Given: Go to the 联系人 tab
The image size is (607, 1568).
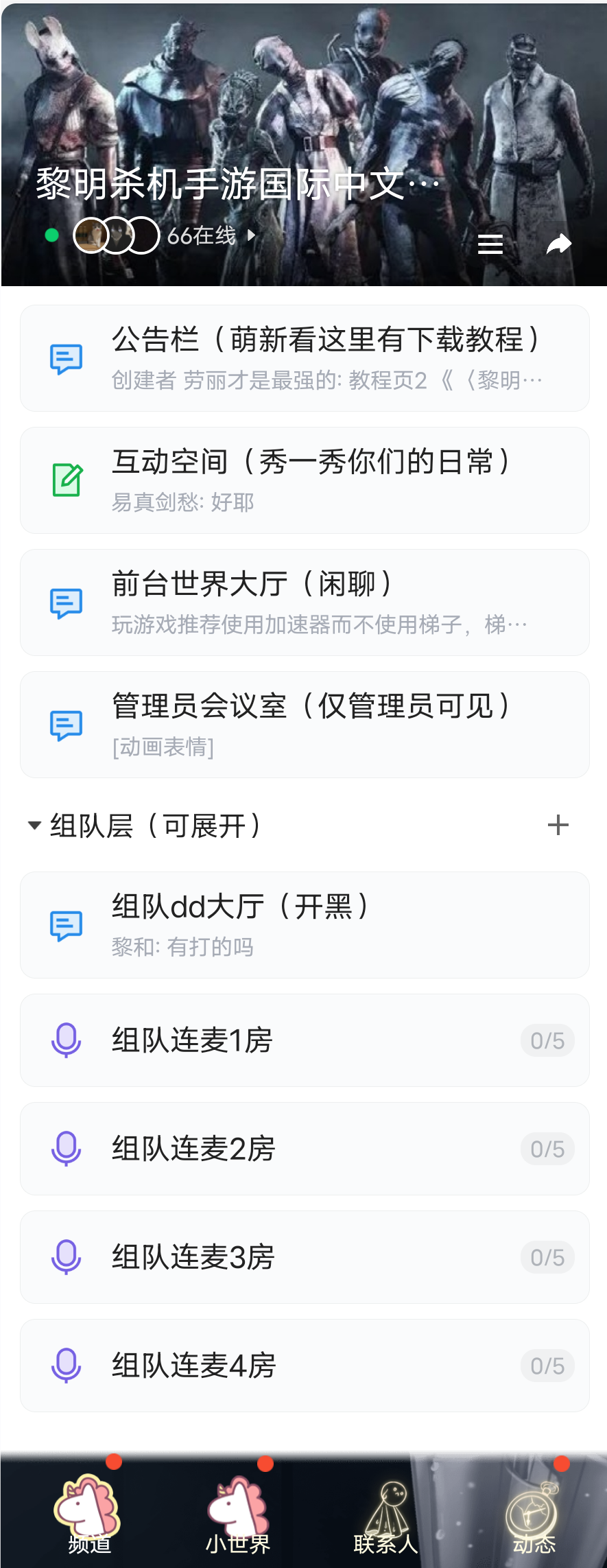Looking at the screenshot, I should [x=386, y=1517].
